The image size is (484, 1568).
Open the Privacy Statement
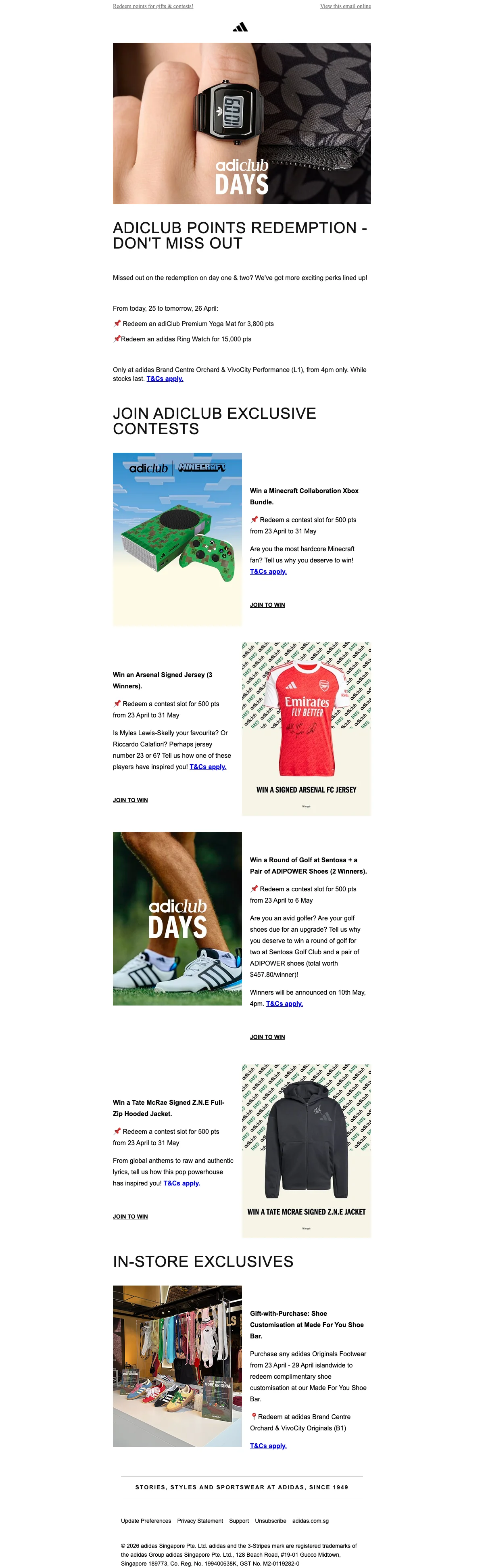(x=200, y=1520)
